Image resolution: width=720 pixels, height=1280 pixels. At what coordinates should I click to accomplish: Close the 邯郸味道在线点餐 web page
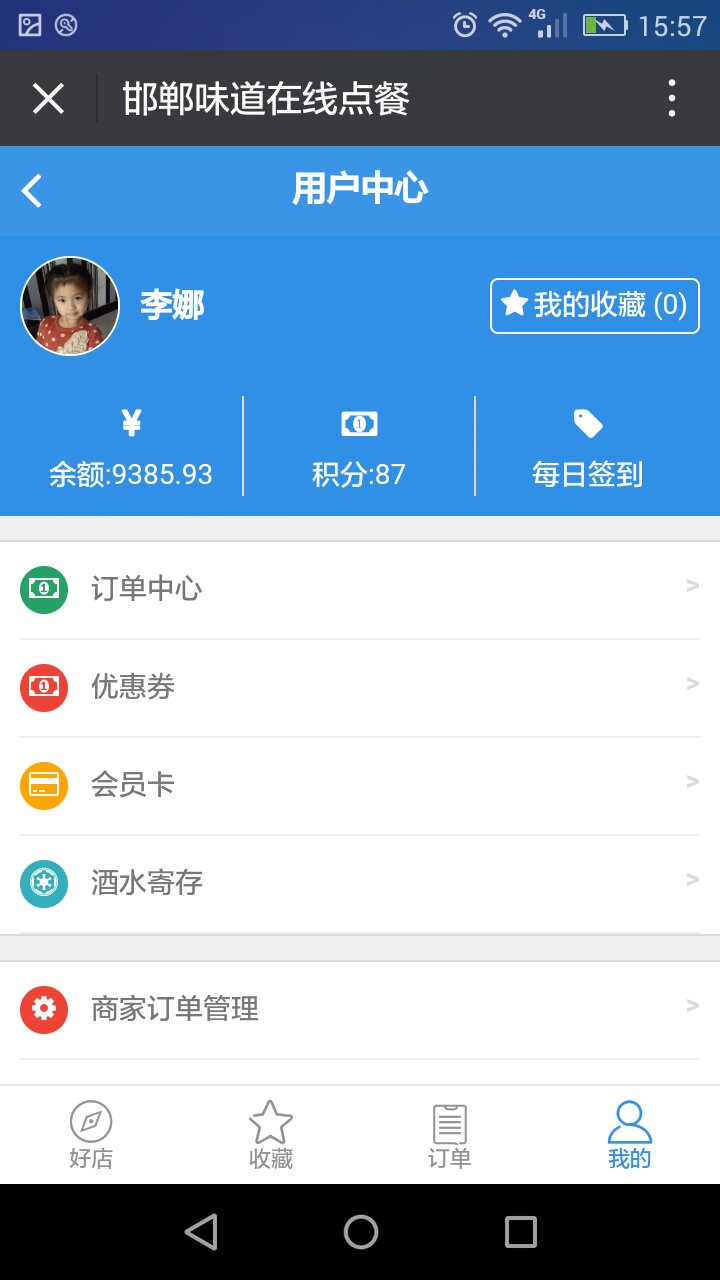(48, 99)
